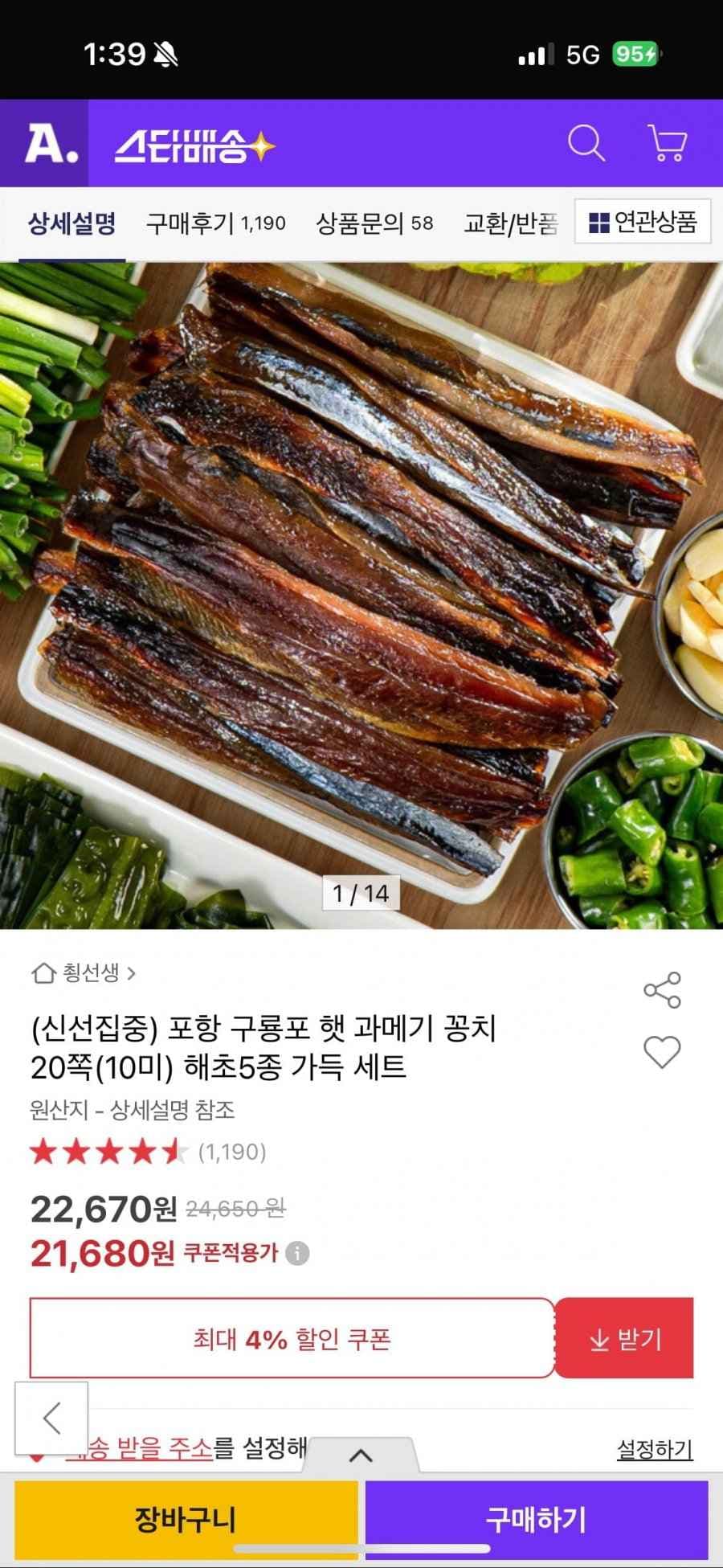Toggle the heart to favorite this product
The height and width of the screenshot is (1568, 723).
pyautogui.click(x=663, y=1052)
